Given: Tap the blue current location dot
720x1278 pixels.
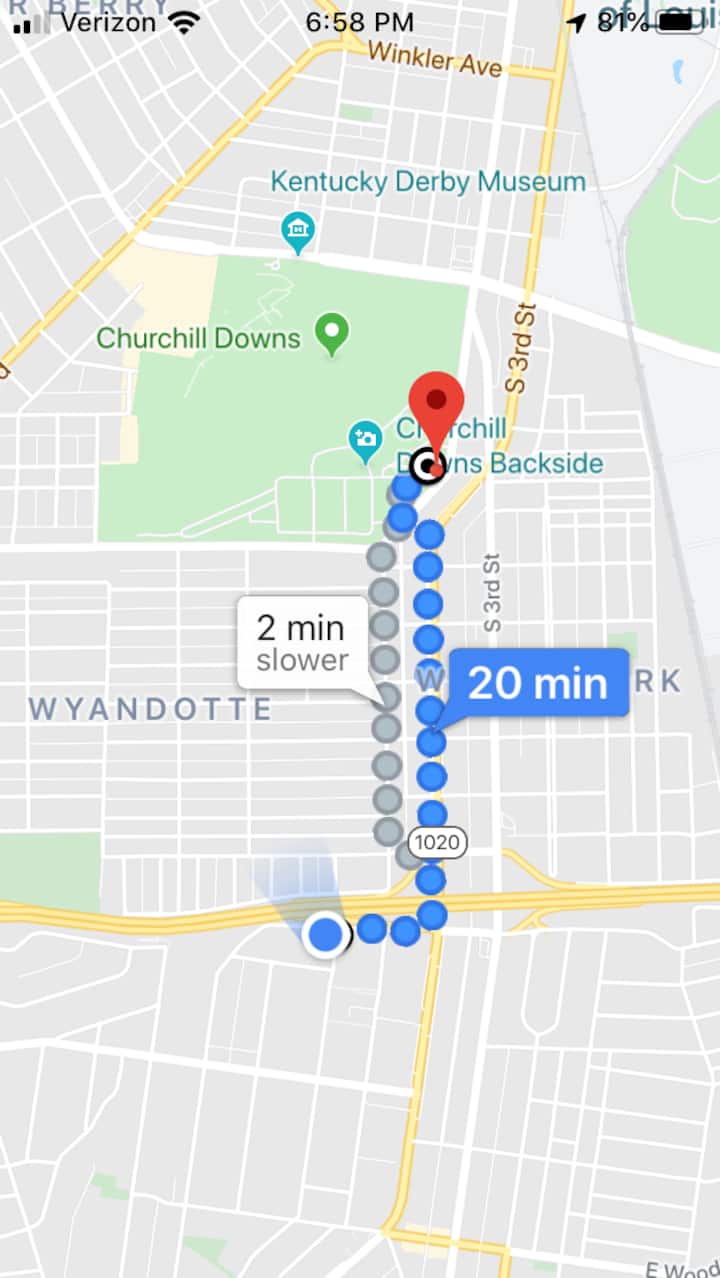Looking at the screenshot, I should tap(325, 935).
